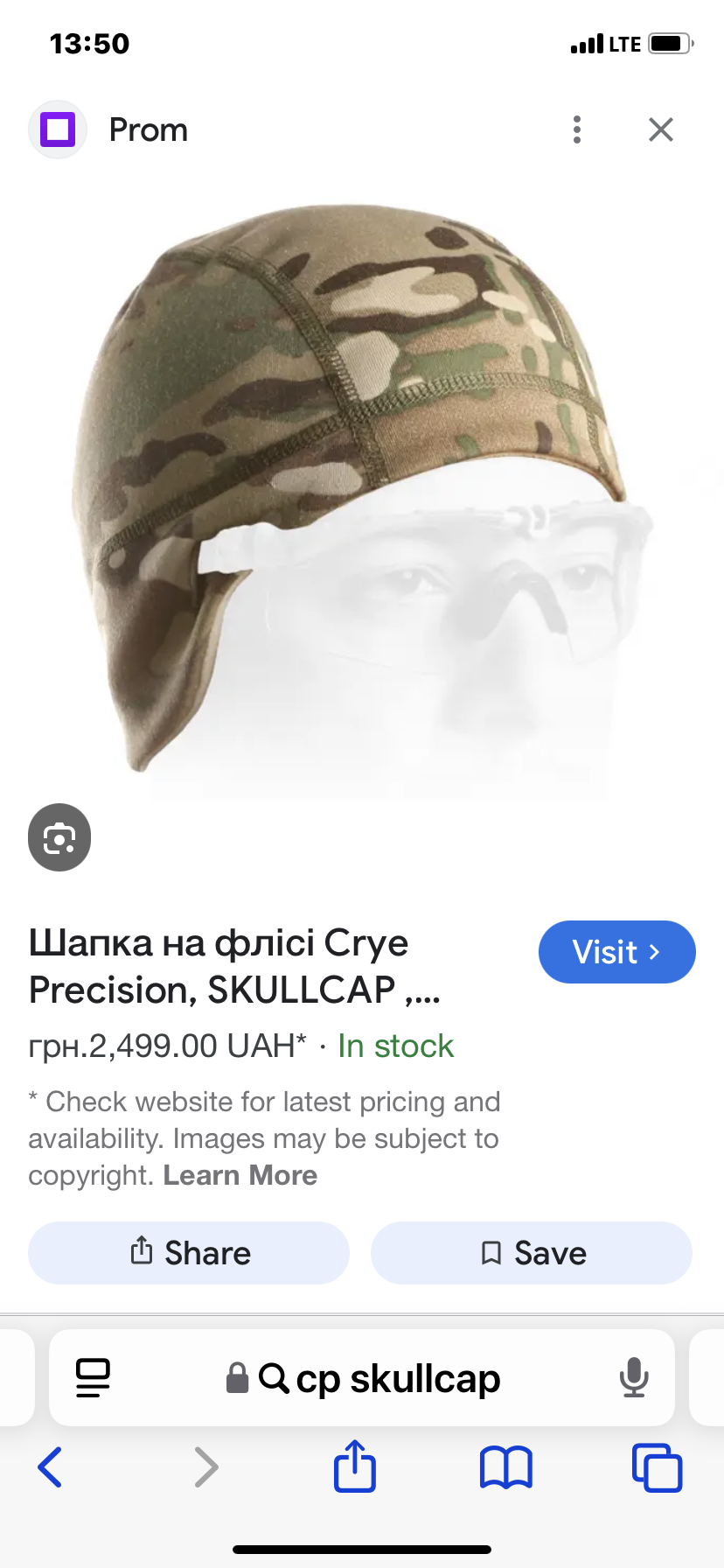Open the bookmarks book icon
This screenshot has height=1568, width=724.
click(506, 1467)
